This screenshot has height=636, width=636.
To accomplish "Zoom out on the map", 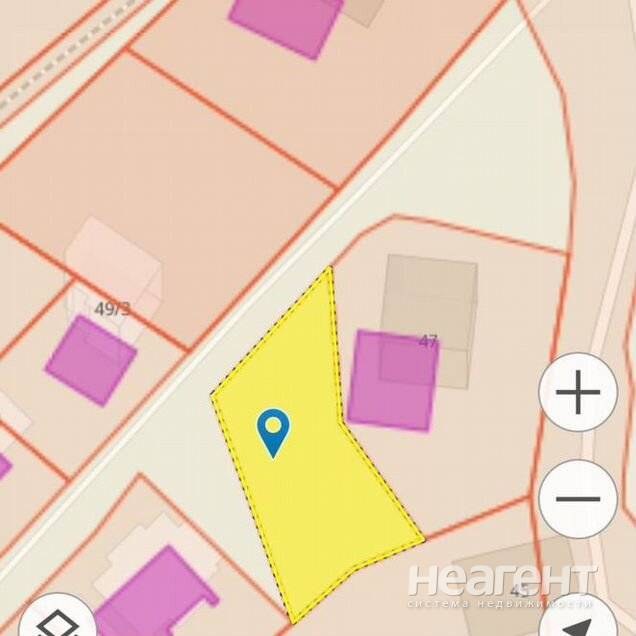I will click(x=577, y=498).
